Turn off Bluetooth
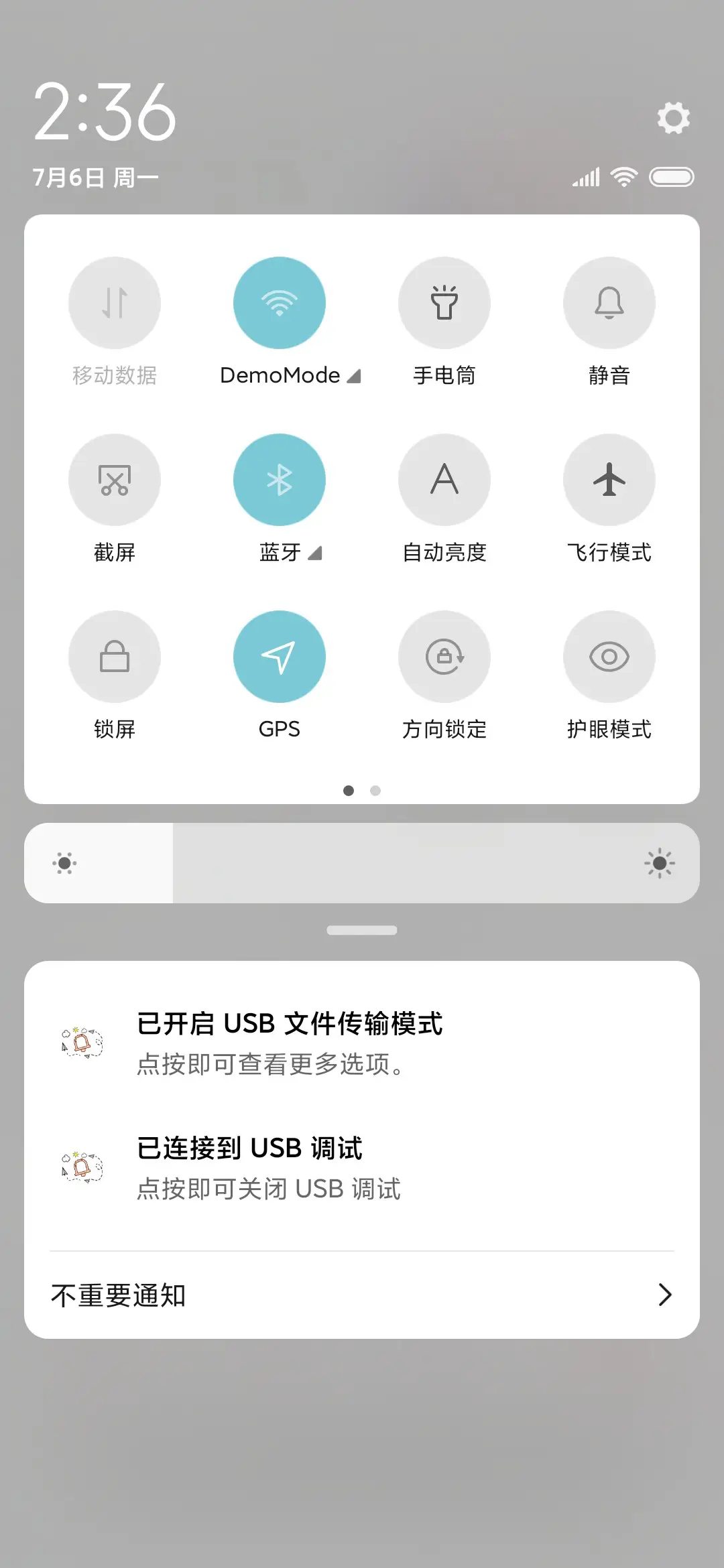This screenshot has width=724, height=1568. tap(280, 480)
